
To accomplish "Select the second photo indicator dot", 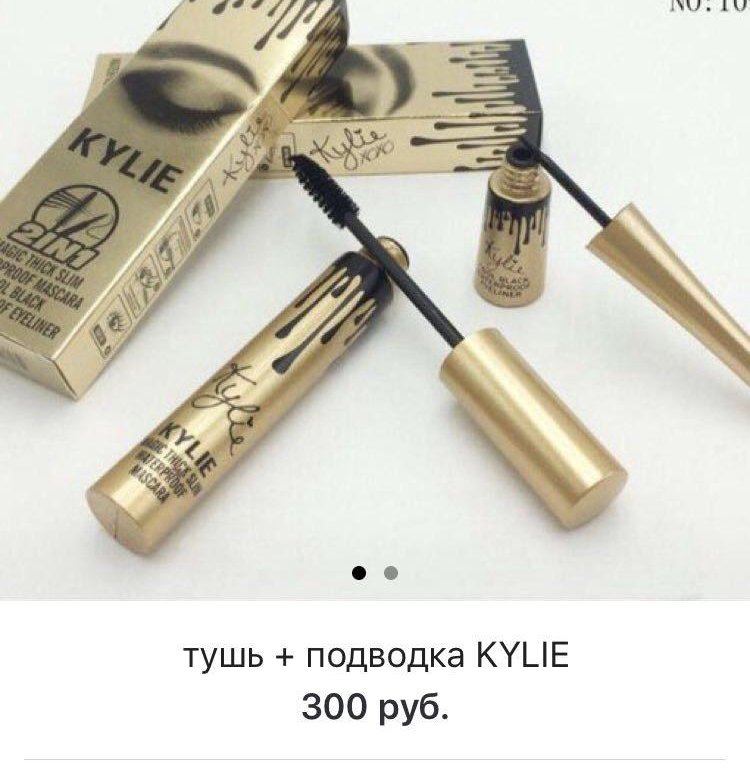I will point(391,573).
